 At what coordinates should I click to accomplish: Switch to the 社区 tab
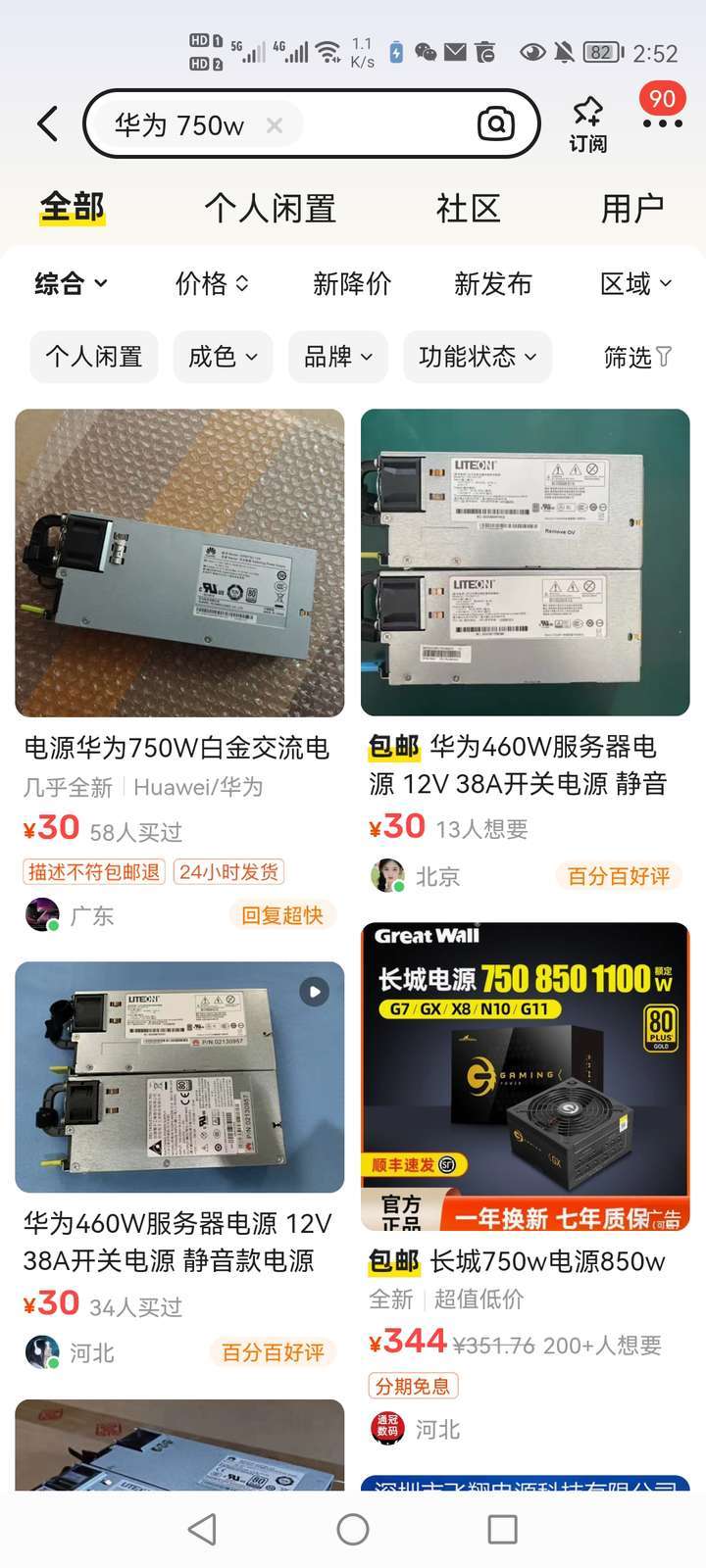[468, 209]
